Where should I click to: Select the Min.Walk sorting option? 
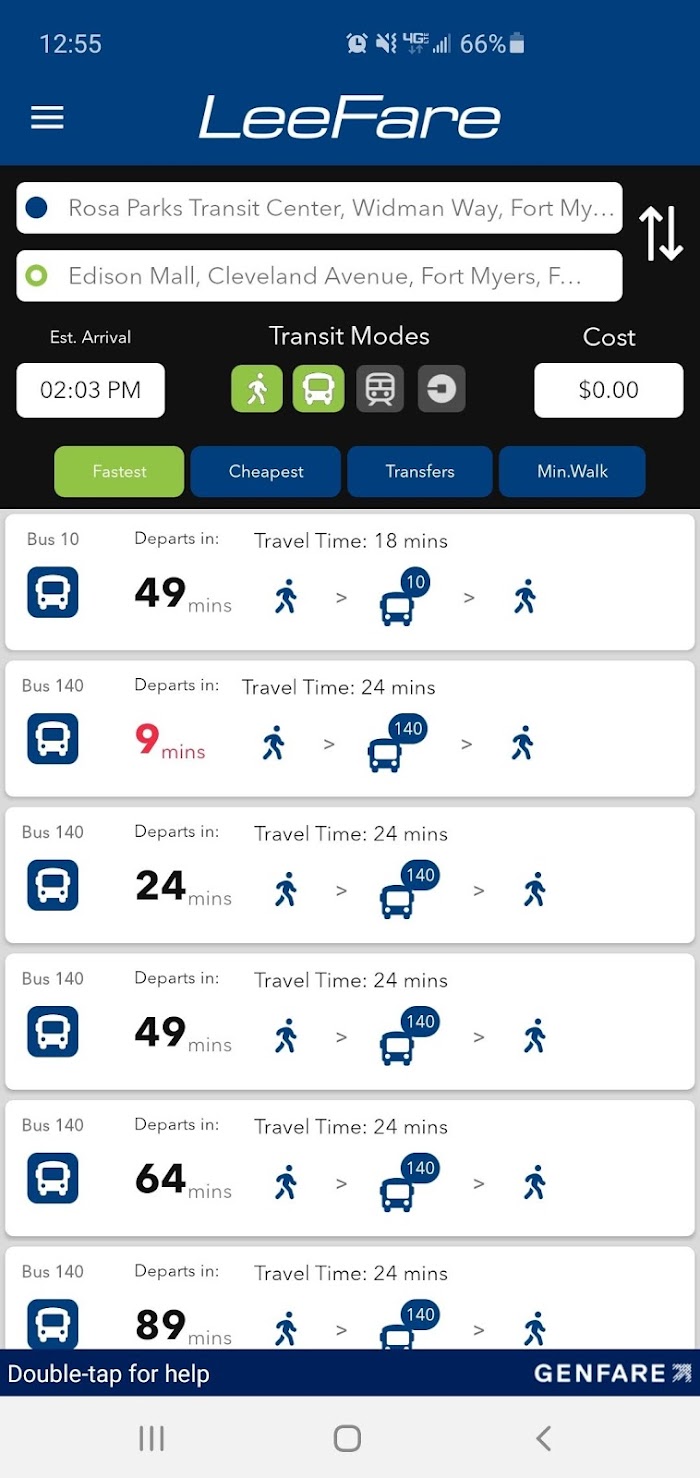pyautogui.click(x=572, y=471)
